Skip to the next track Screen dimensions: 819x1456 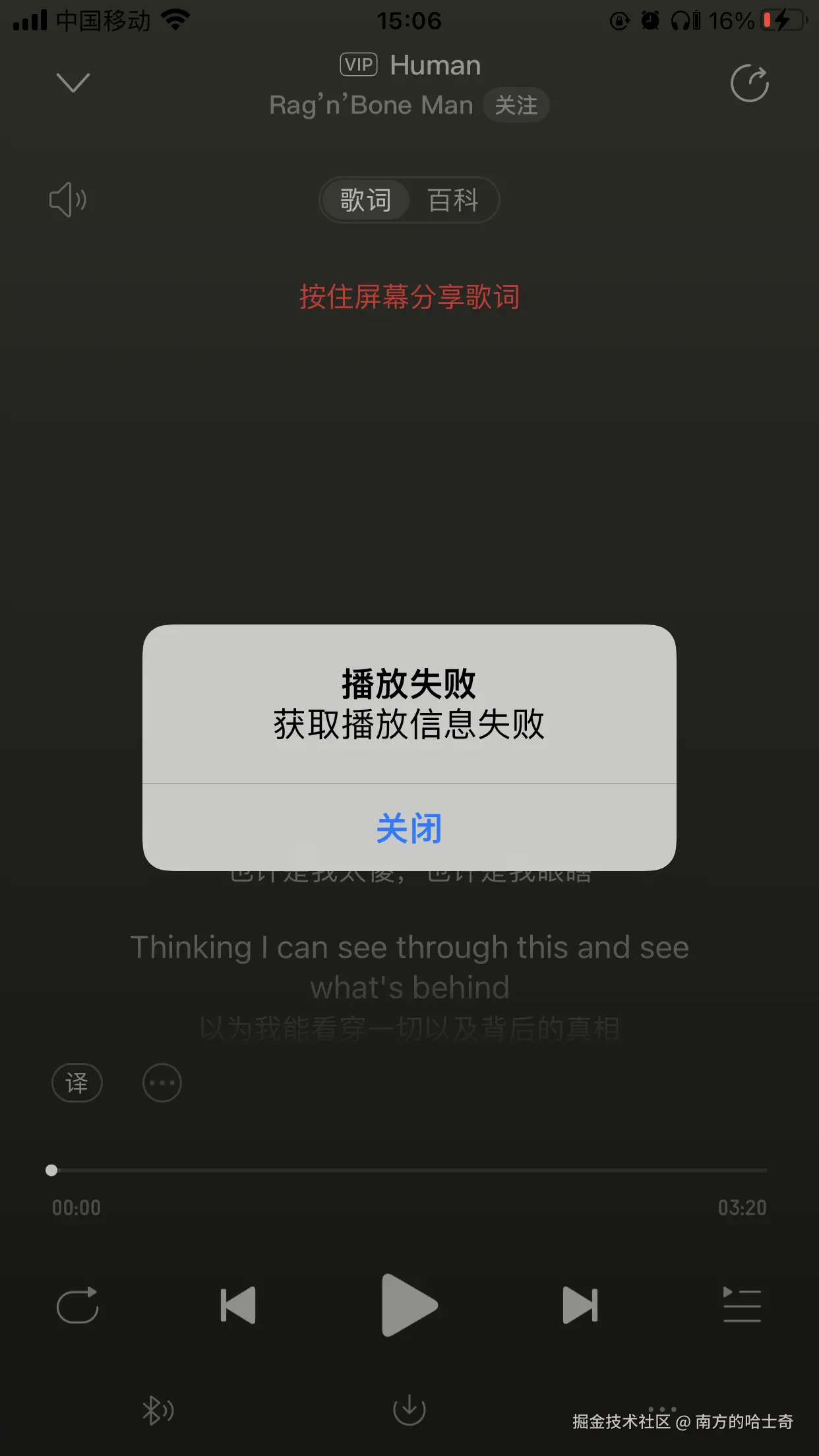(x=580, y=1305)
